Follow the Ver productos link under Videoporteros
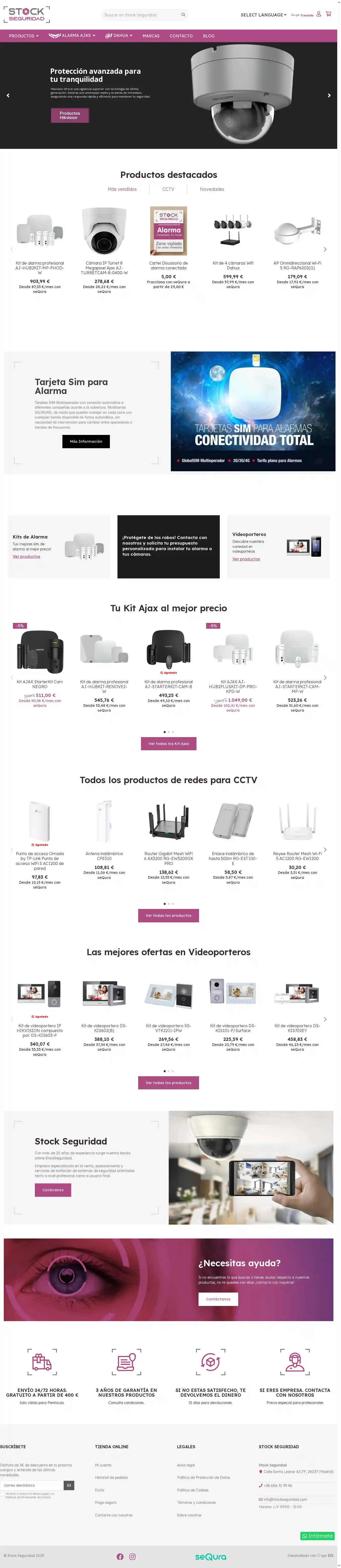 (246, 559)
